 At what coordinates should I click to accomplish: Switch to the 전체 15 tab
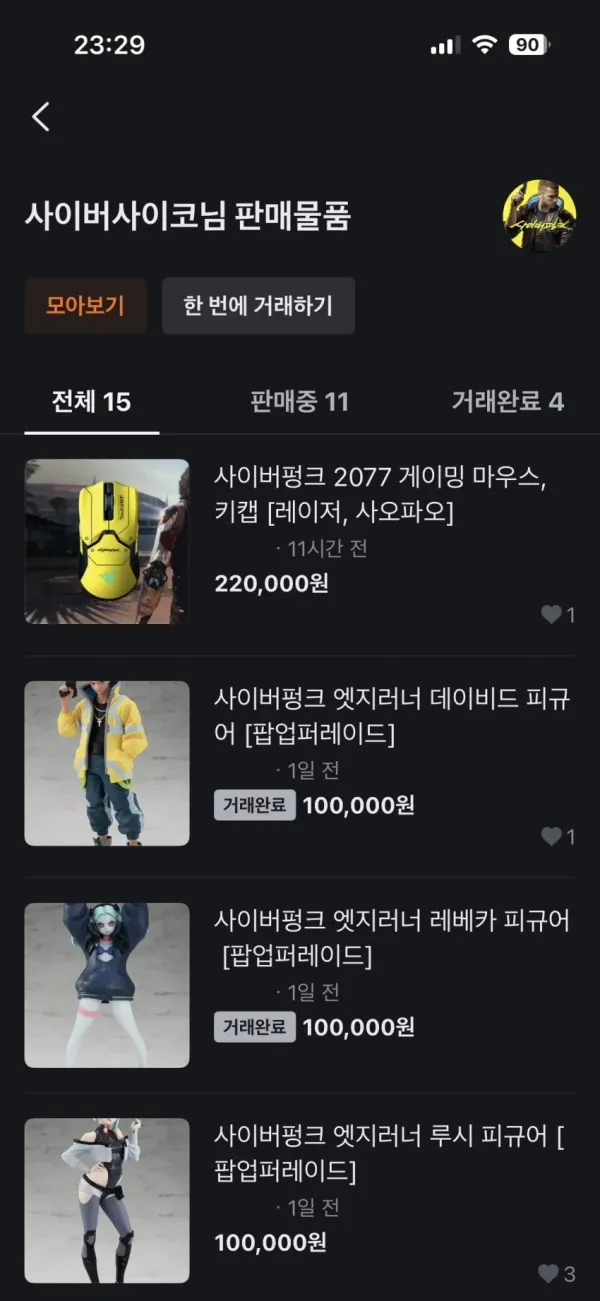click(92, 402)
